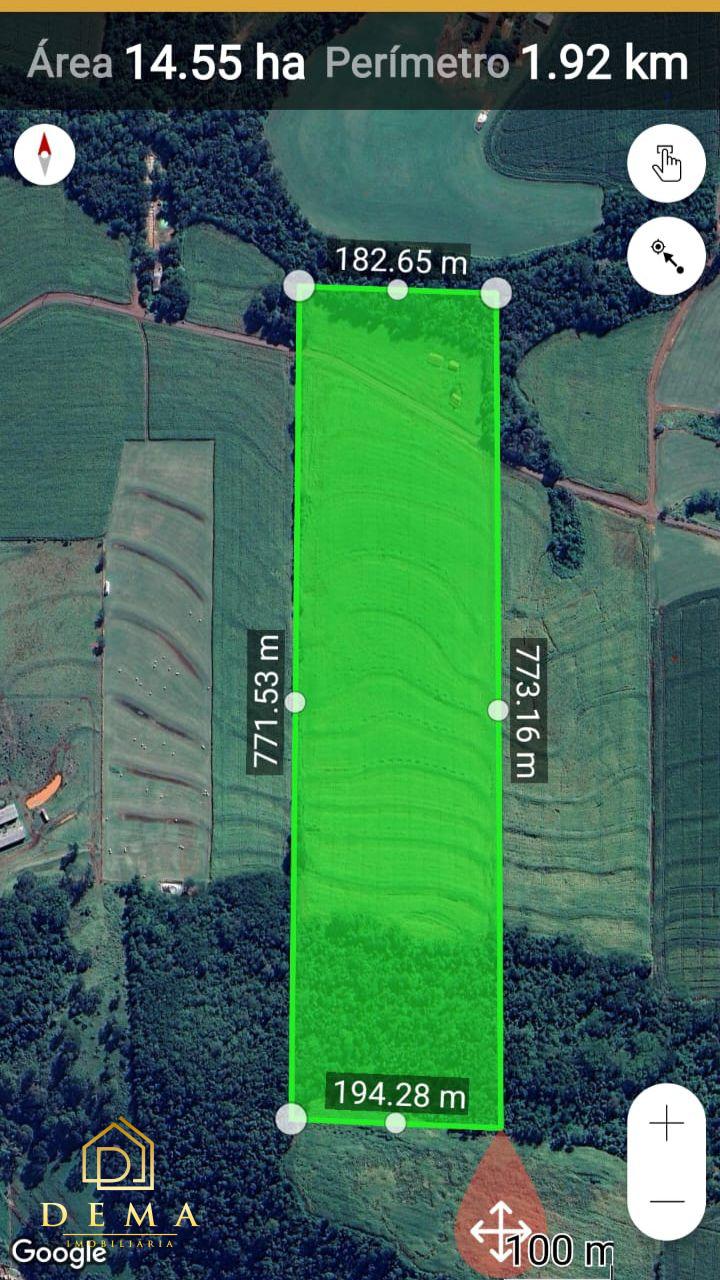Zoom out with the minus button
This screenshot has height=1280, width=720.
[666, 1201]
